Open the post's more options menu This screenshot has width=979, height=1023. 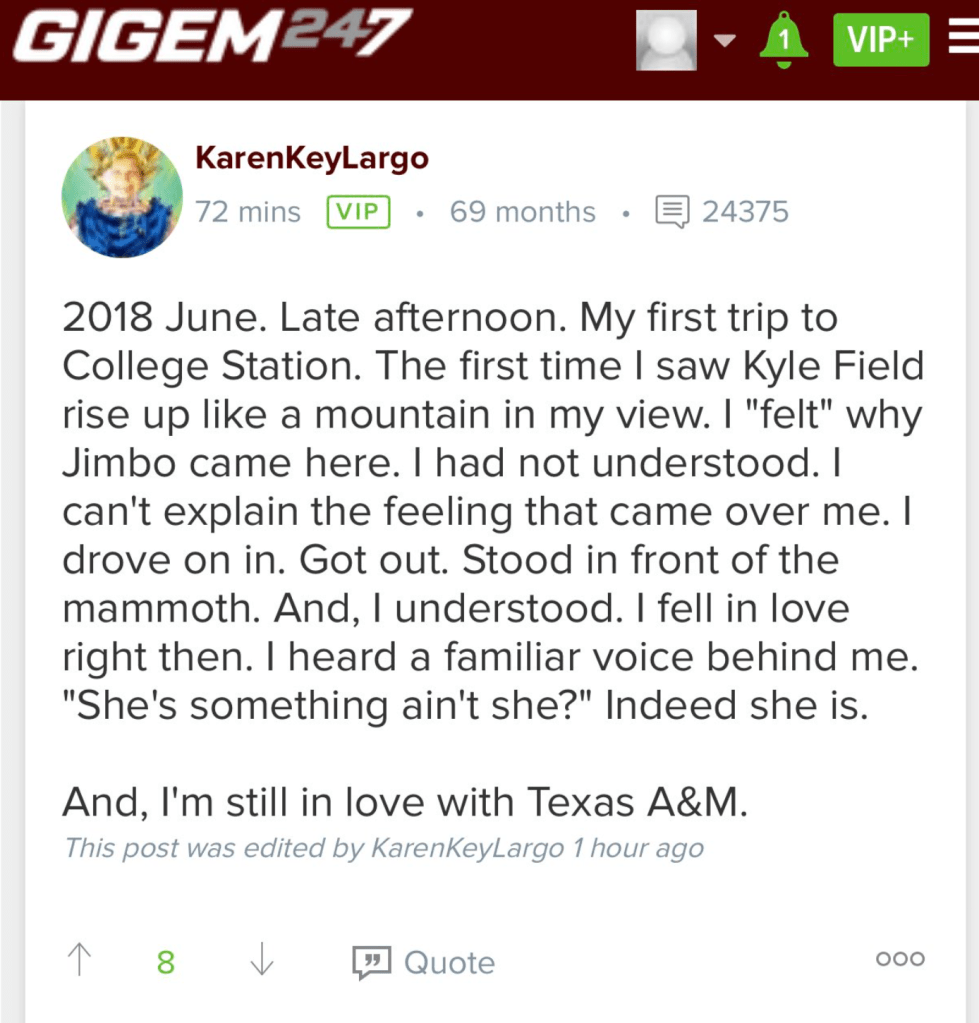[900, 958]
